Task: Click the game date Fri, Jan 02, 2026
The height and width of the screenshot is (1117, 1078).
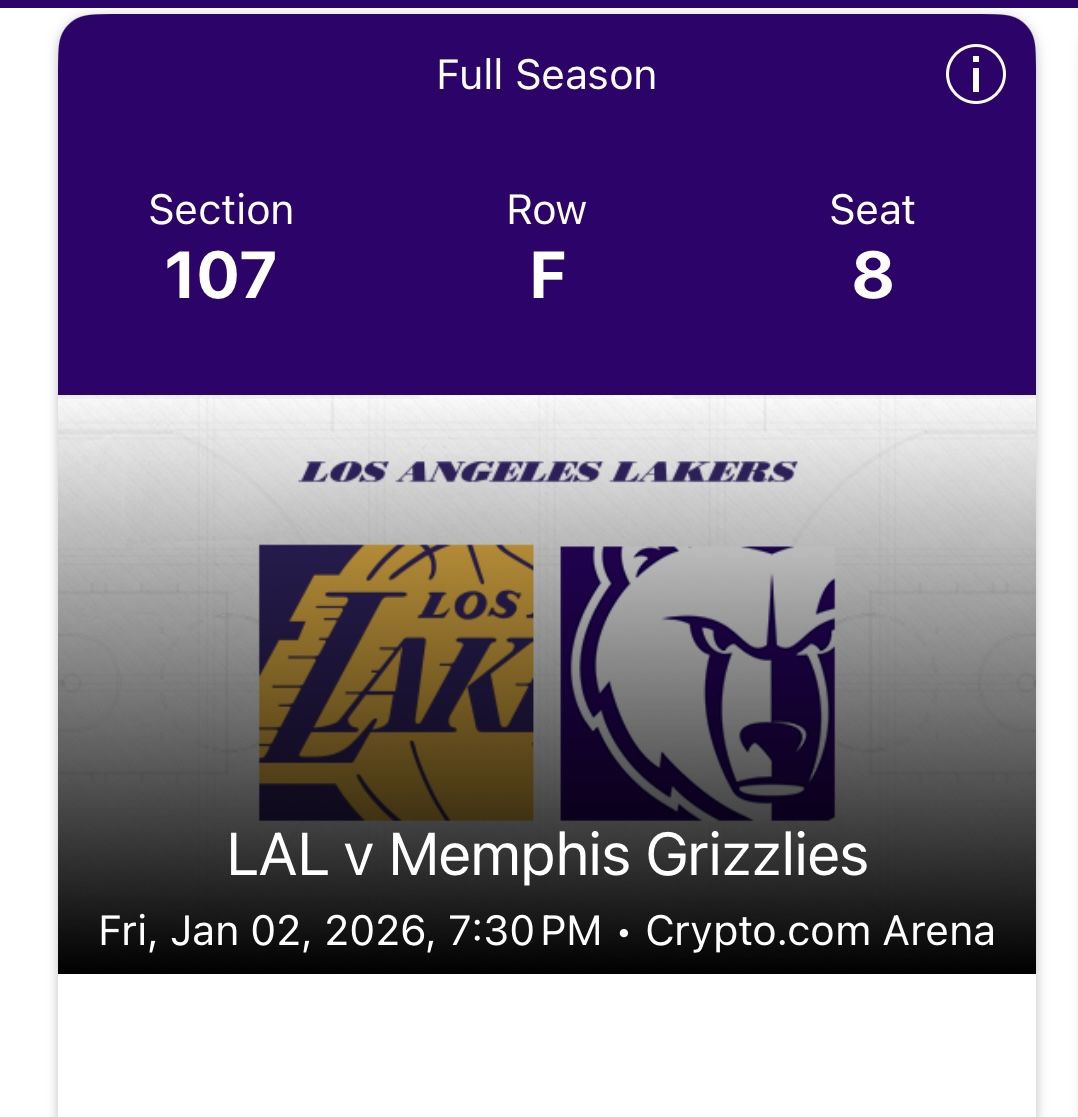Action: tap(268, 930)
